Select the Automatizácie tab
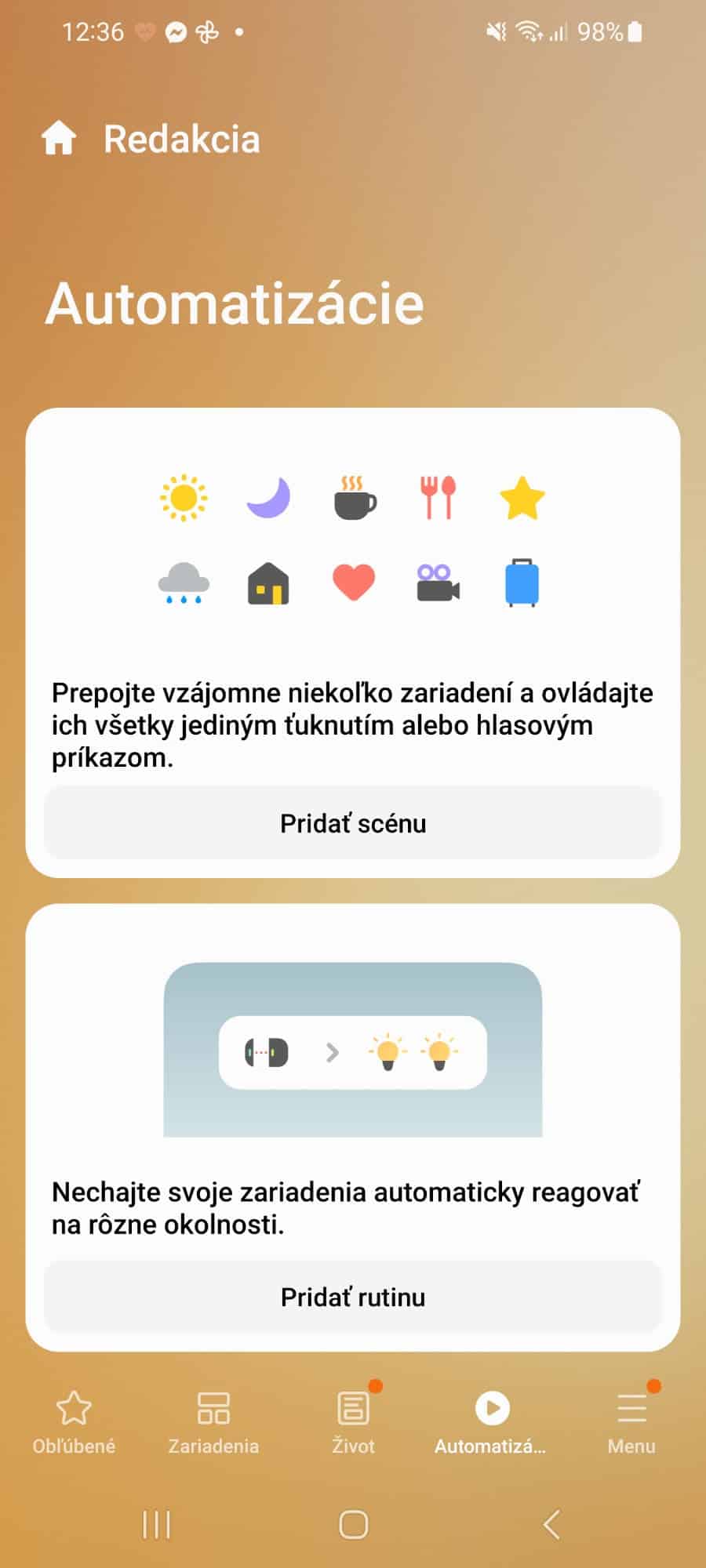 [x=492, y=1422]
